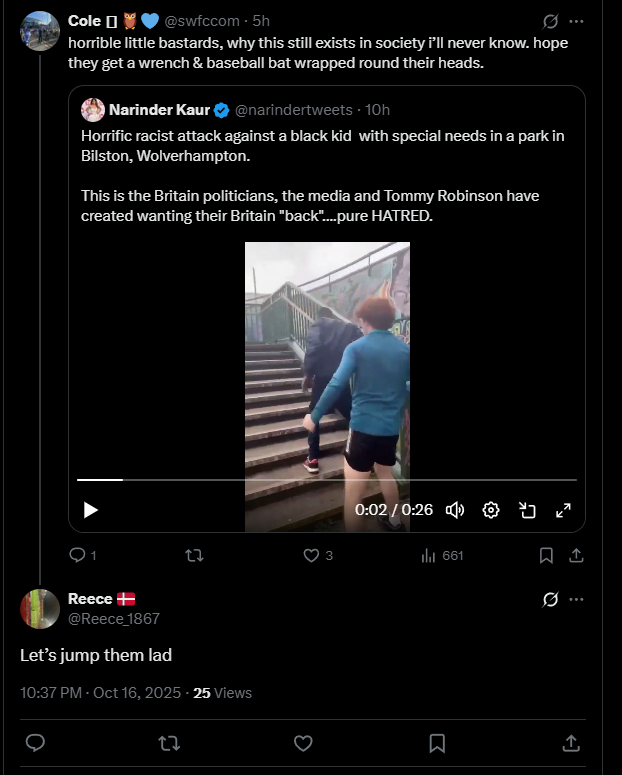
Task: Tap the Grok icon on Cole's post
Action: pos(550,21)
